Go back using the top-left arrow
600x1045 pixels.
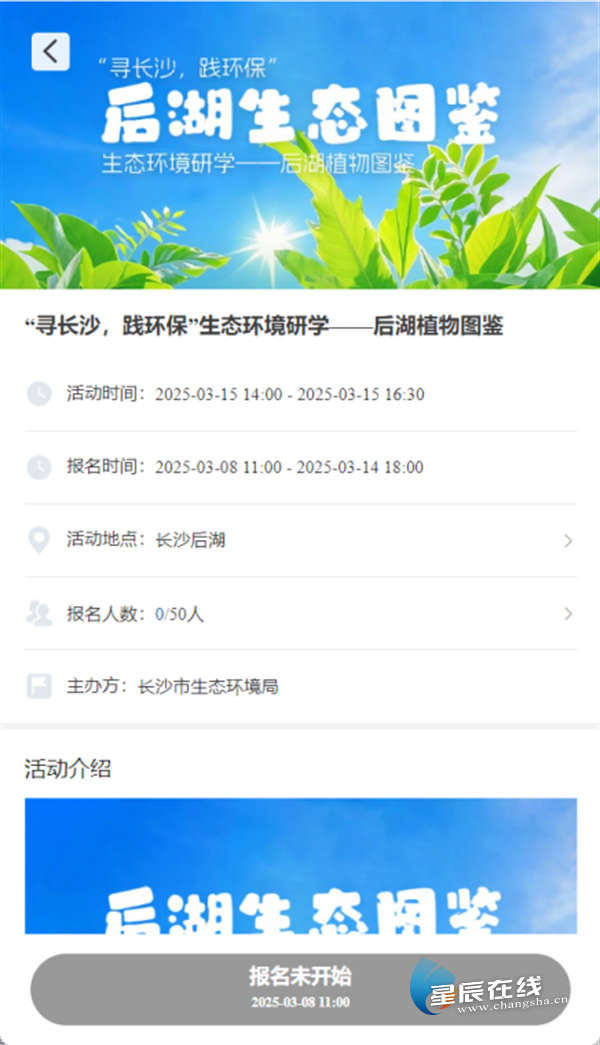point(50,51)
